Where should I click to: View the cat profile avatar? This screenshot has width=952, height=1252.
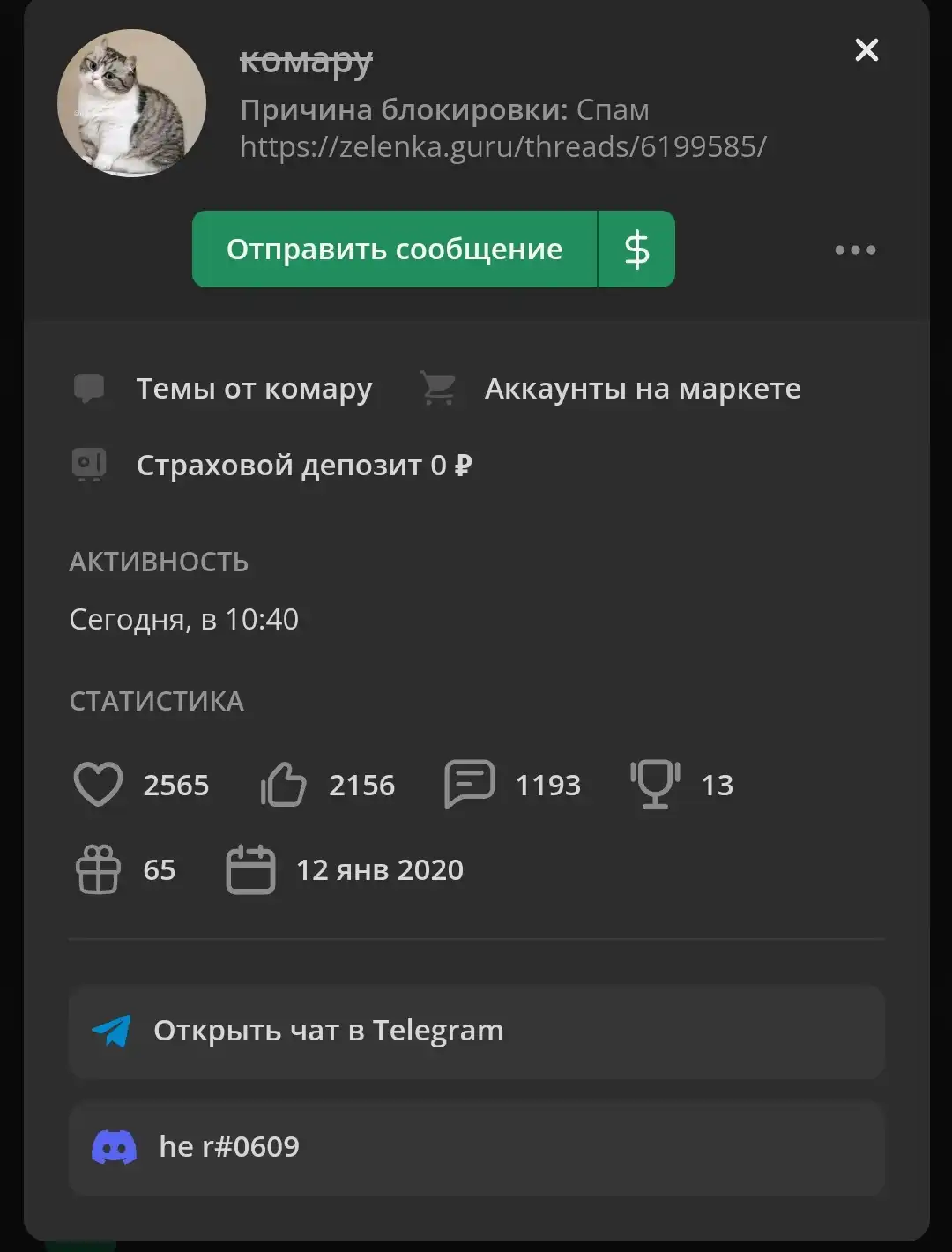click(x=131, y=103)
